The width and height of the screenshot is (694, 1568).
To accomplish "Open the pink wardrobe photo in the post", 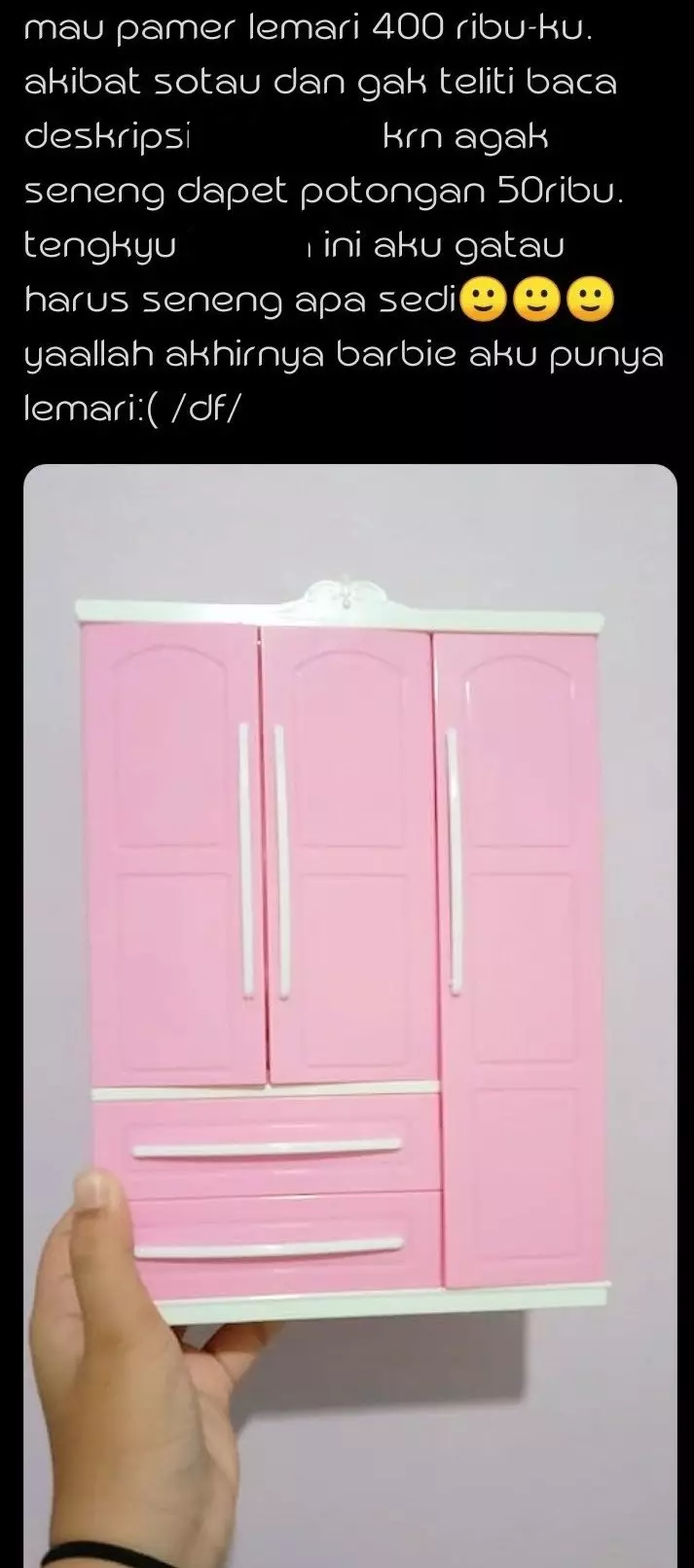I will coord(348,973).
